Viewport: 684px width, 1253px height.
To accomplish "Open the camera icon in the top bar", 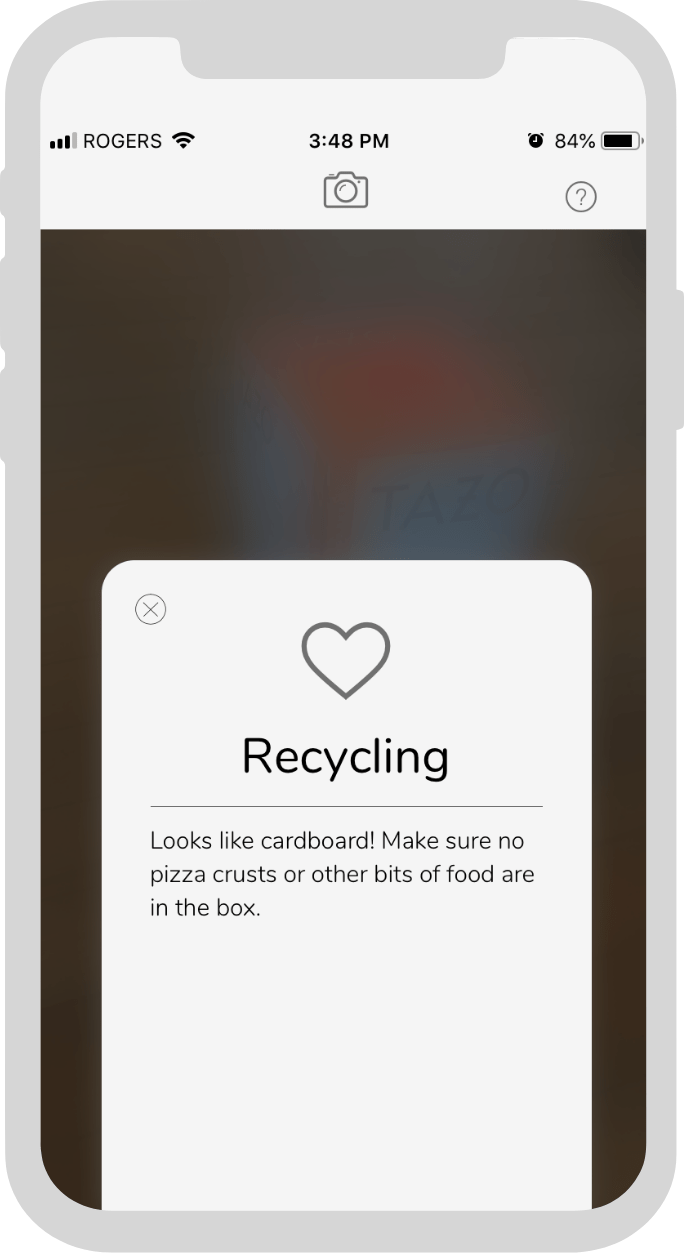I will (x=346, y=190).
